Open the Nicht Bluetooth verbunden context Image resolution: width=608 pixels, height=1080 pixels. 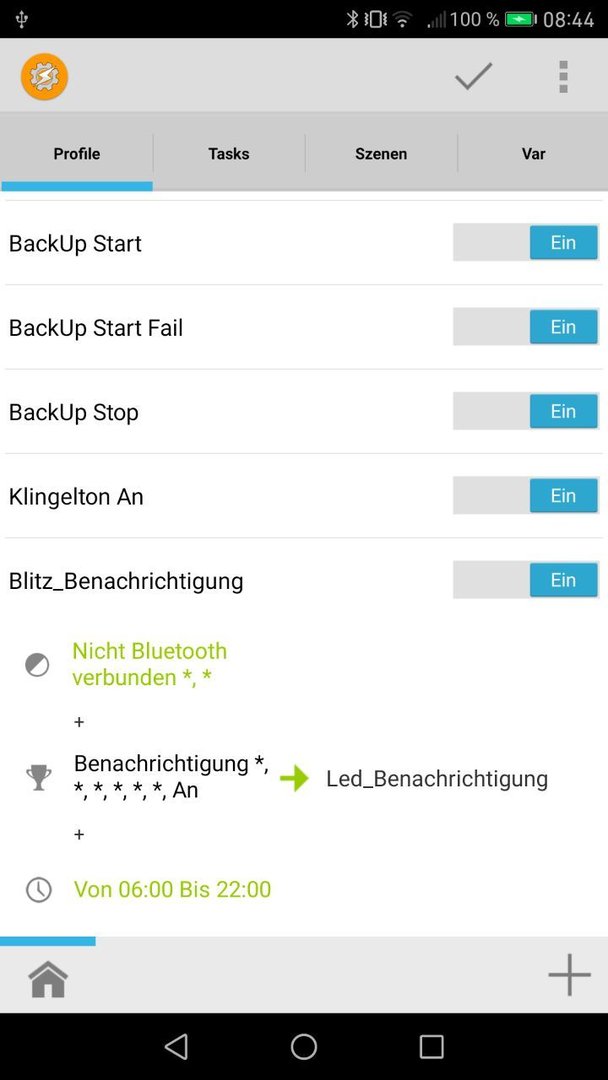click(x=149, y=665)
